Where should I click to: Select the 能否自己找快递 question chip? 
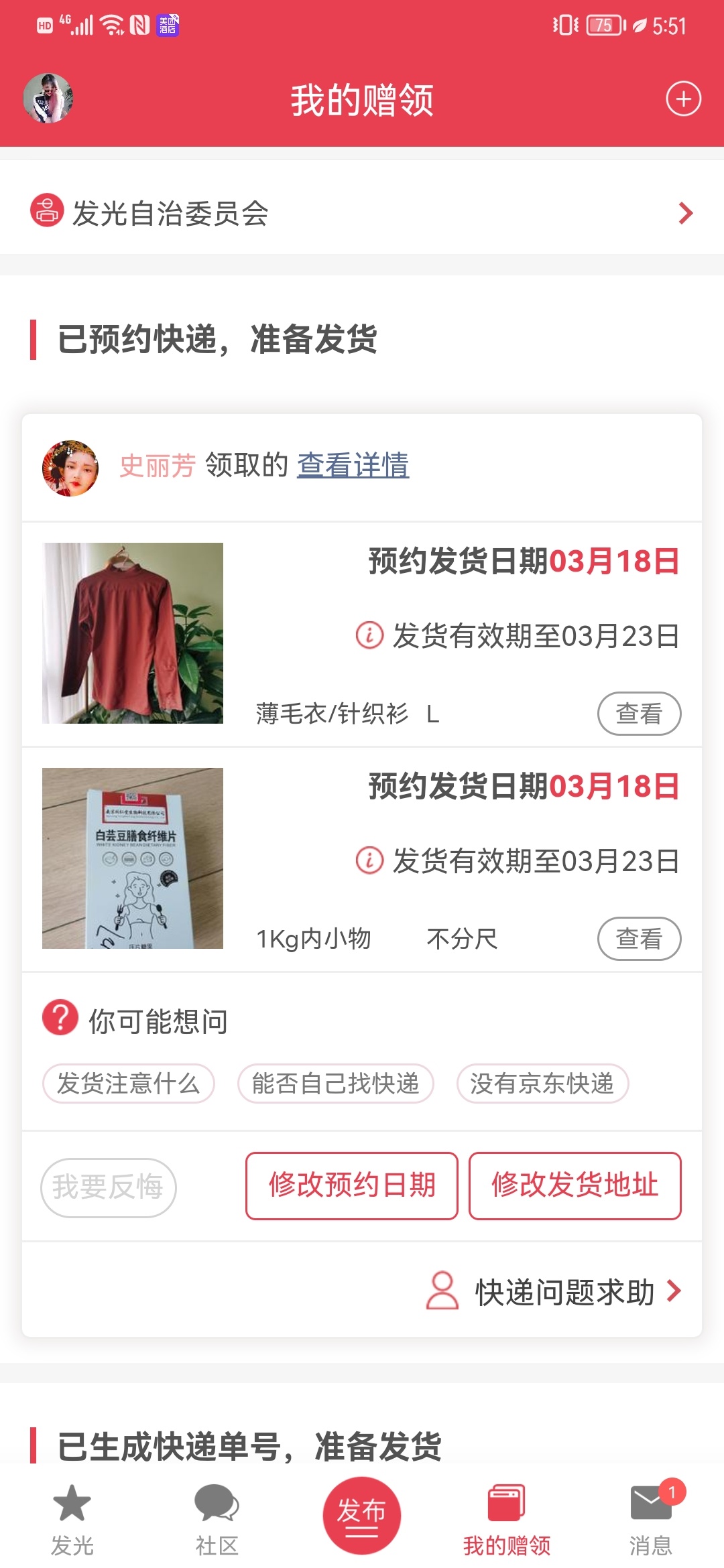tap(336, 1084)
